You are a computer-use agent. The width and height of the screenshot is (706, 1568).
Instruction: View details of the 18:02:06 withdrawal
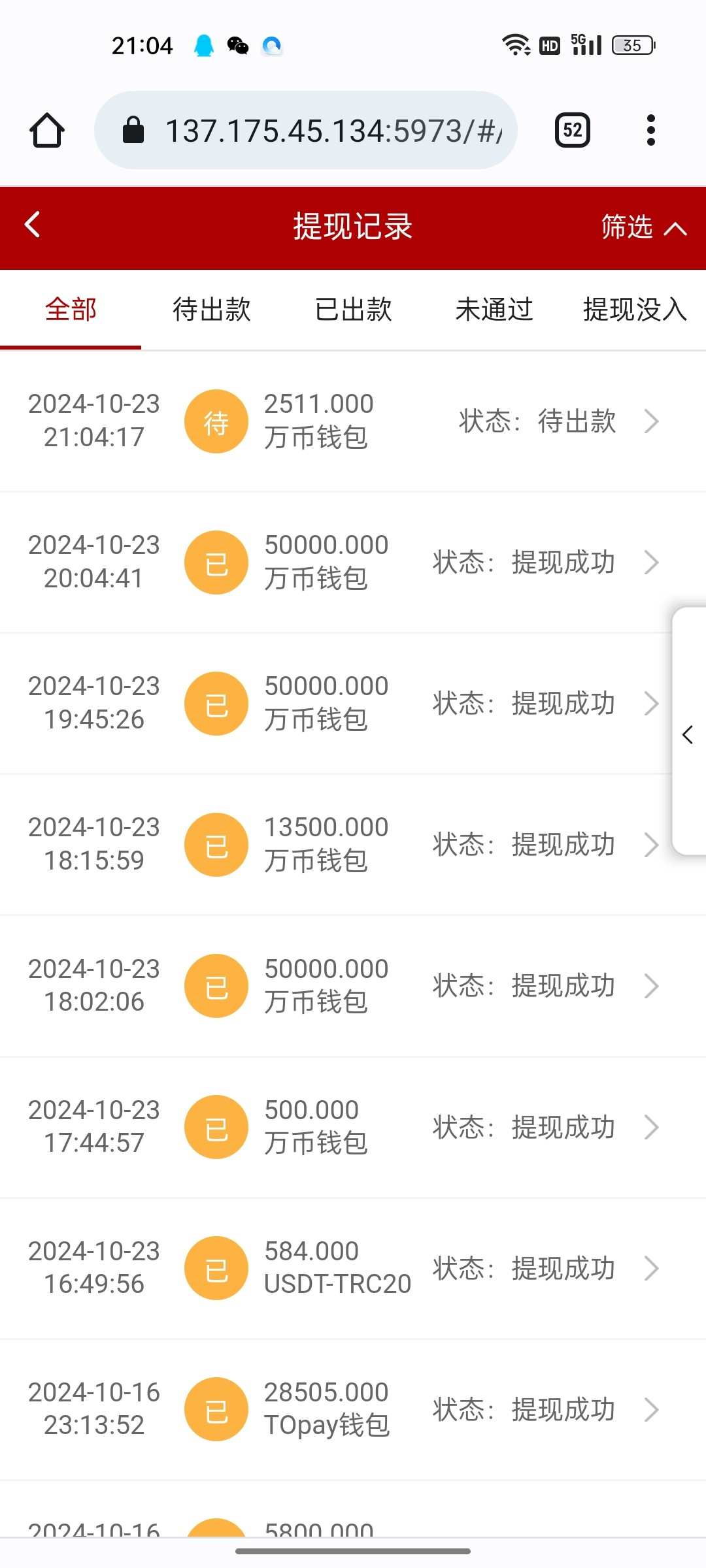coord(353,986)
